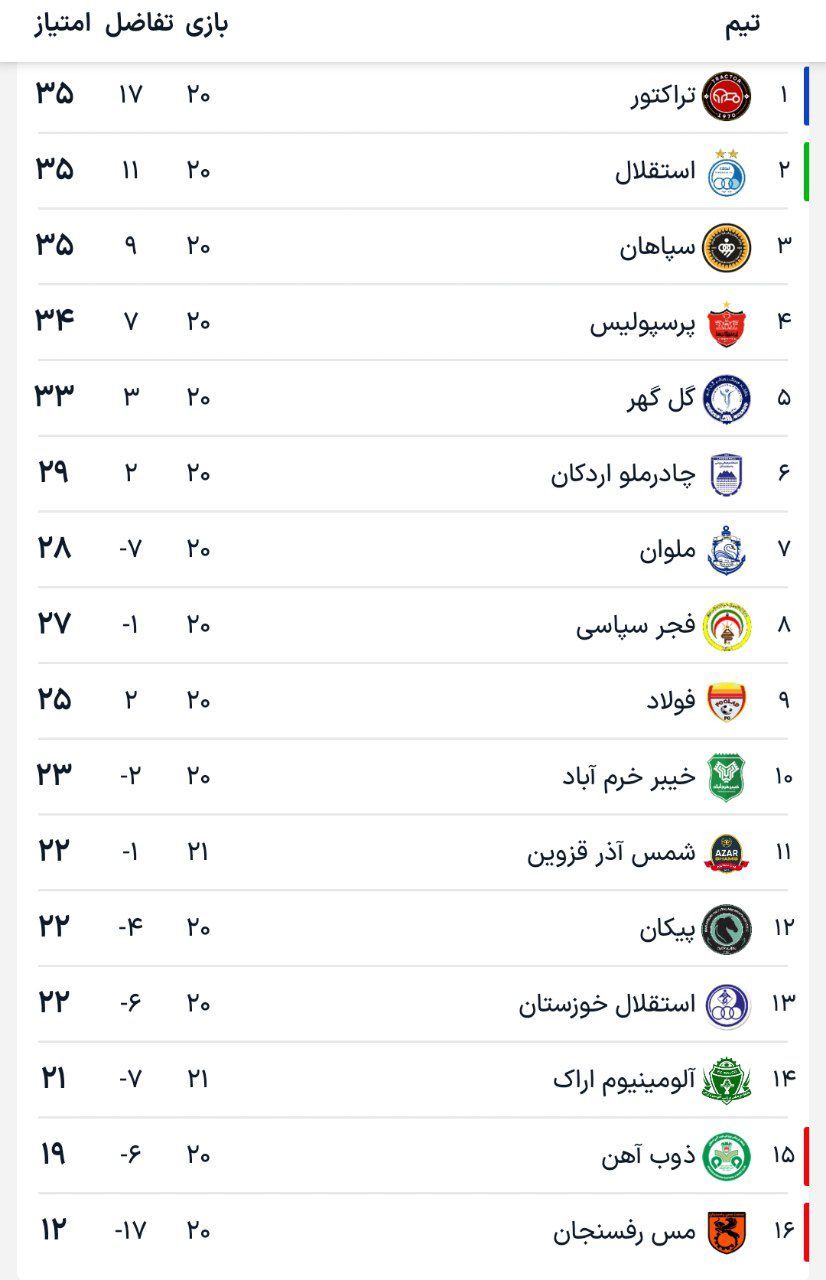Open the گل گهر row
Image resolution: width=826 pixels, height=1280 pixels.
click(x=660, y=399)
